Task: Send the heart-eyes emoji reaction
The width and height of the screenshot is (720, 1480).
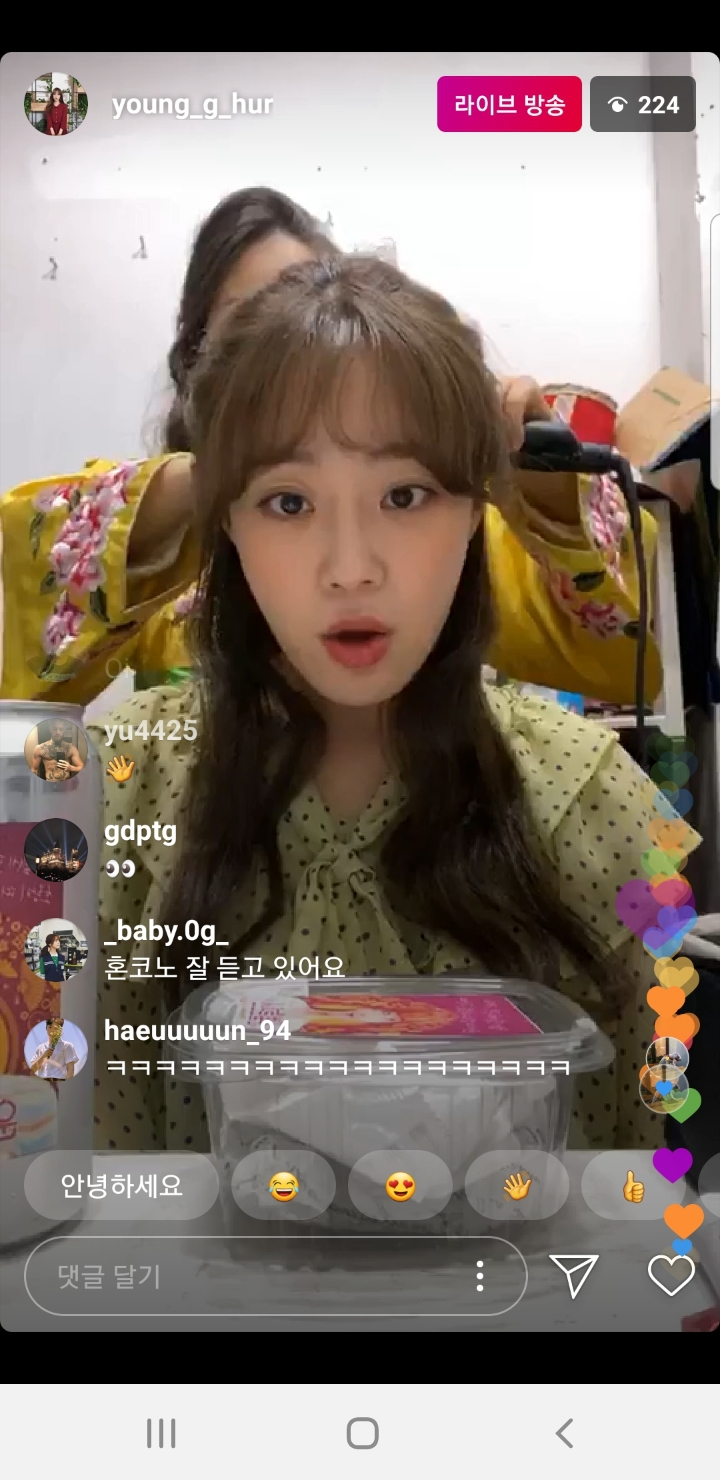Action: tap(400, 1186)
